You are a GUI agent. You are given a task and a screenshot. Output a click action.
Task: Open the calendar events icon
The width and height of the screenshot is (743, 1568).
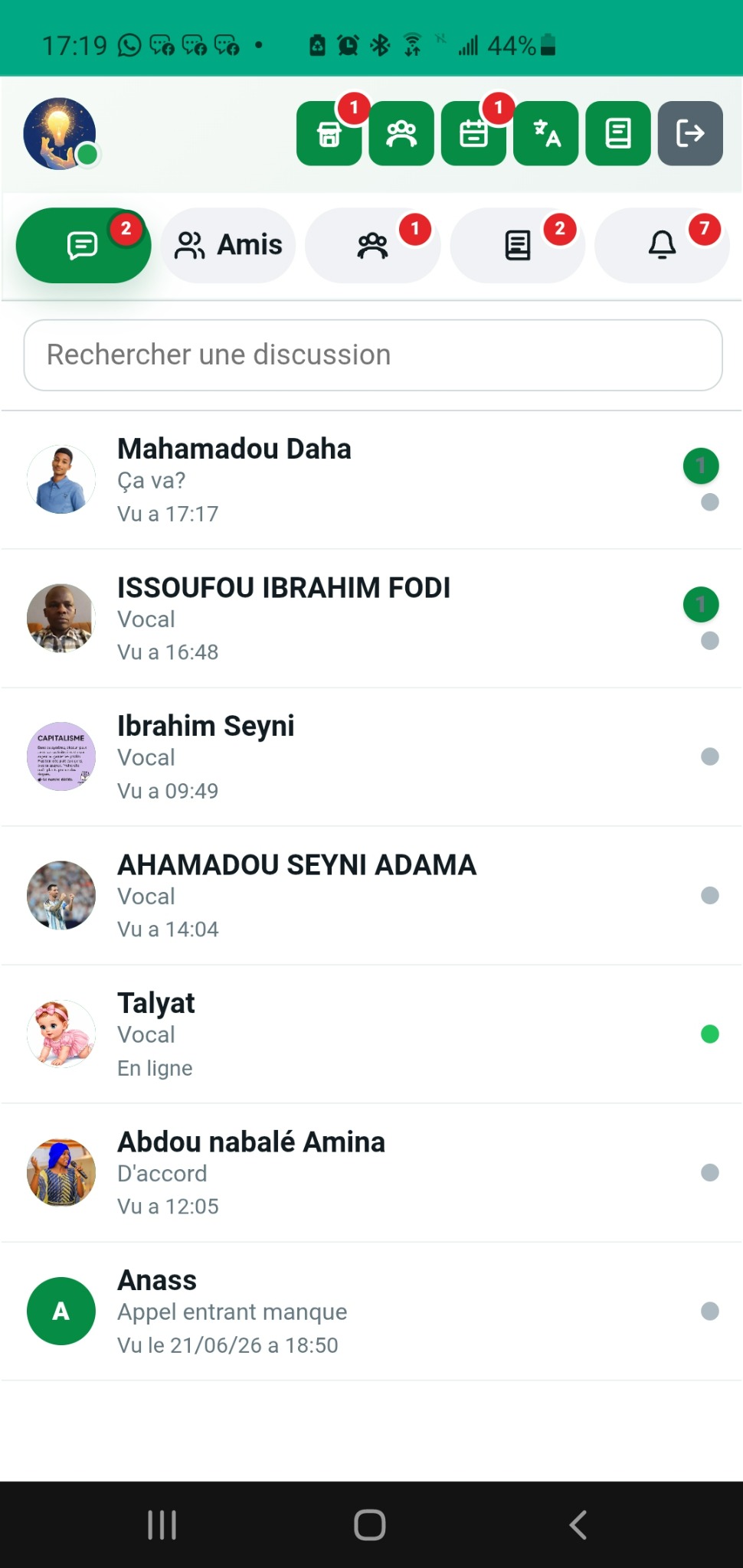click(x=473, y=133)
